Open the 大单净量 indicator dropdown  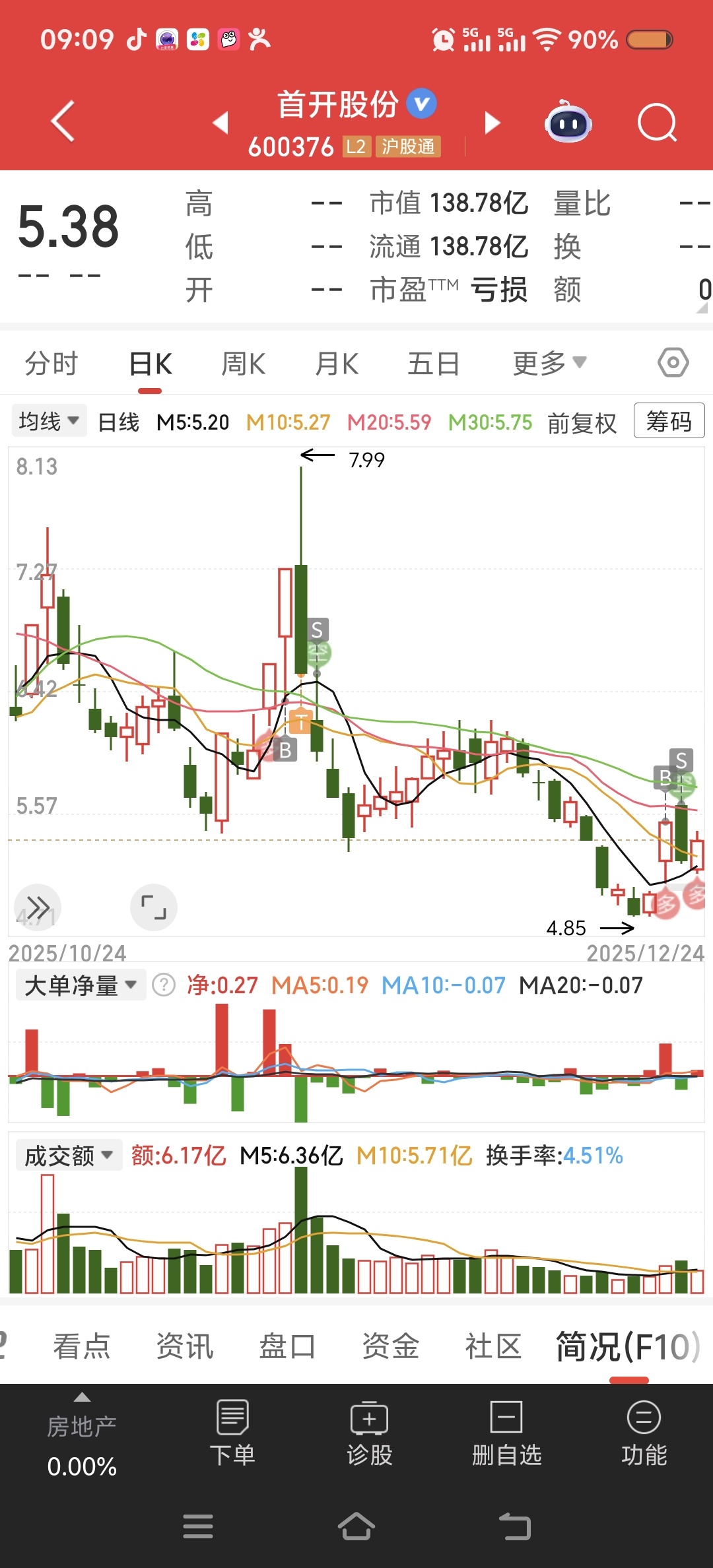[x=80, y=985]
